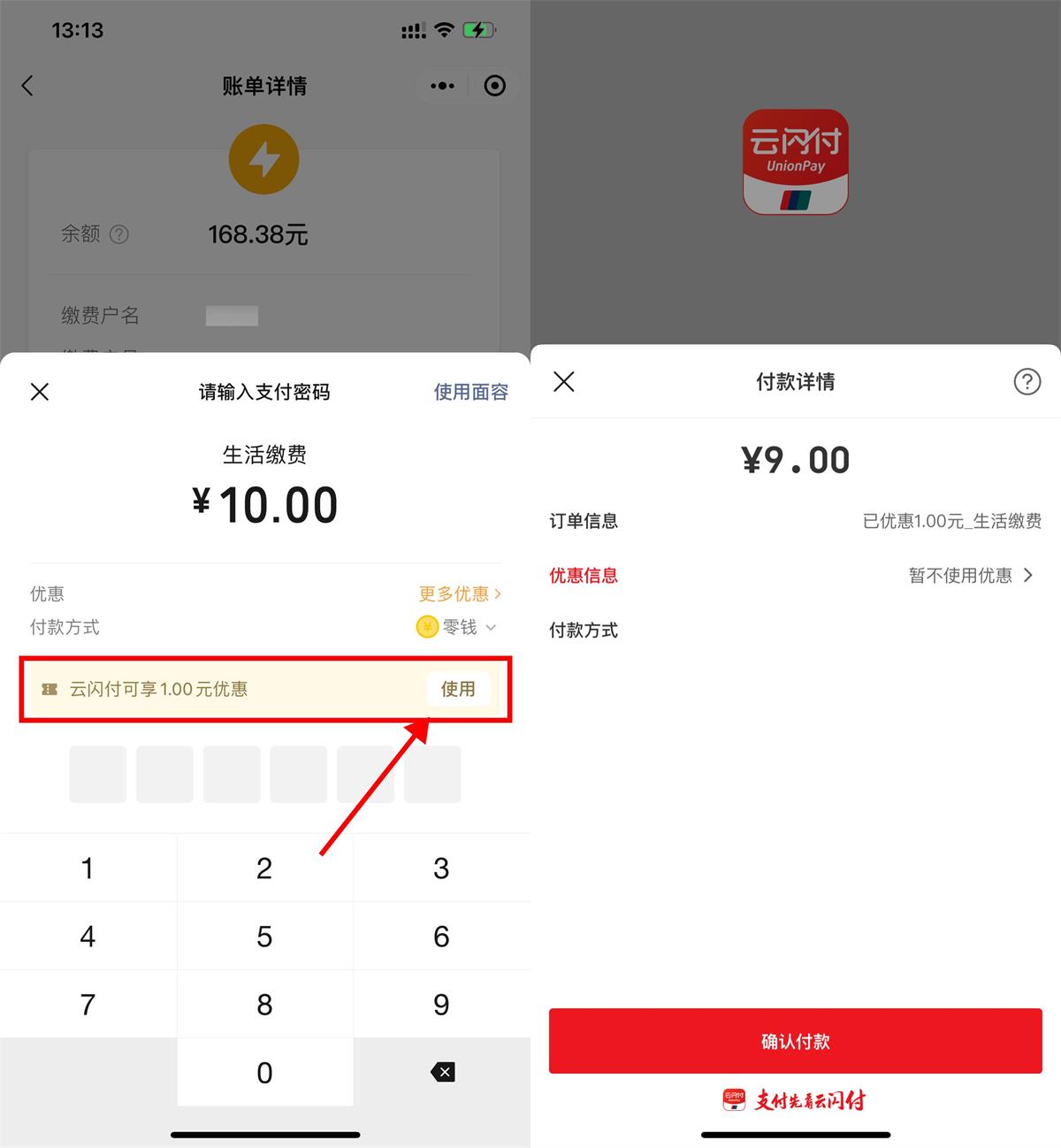Viewport: 1061px width, 1148px height.
Task: Confirm payment with 确认付款
Action: [795, 1041]
